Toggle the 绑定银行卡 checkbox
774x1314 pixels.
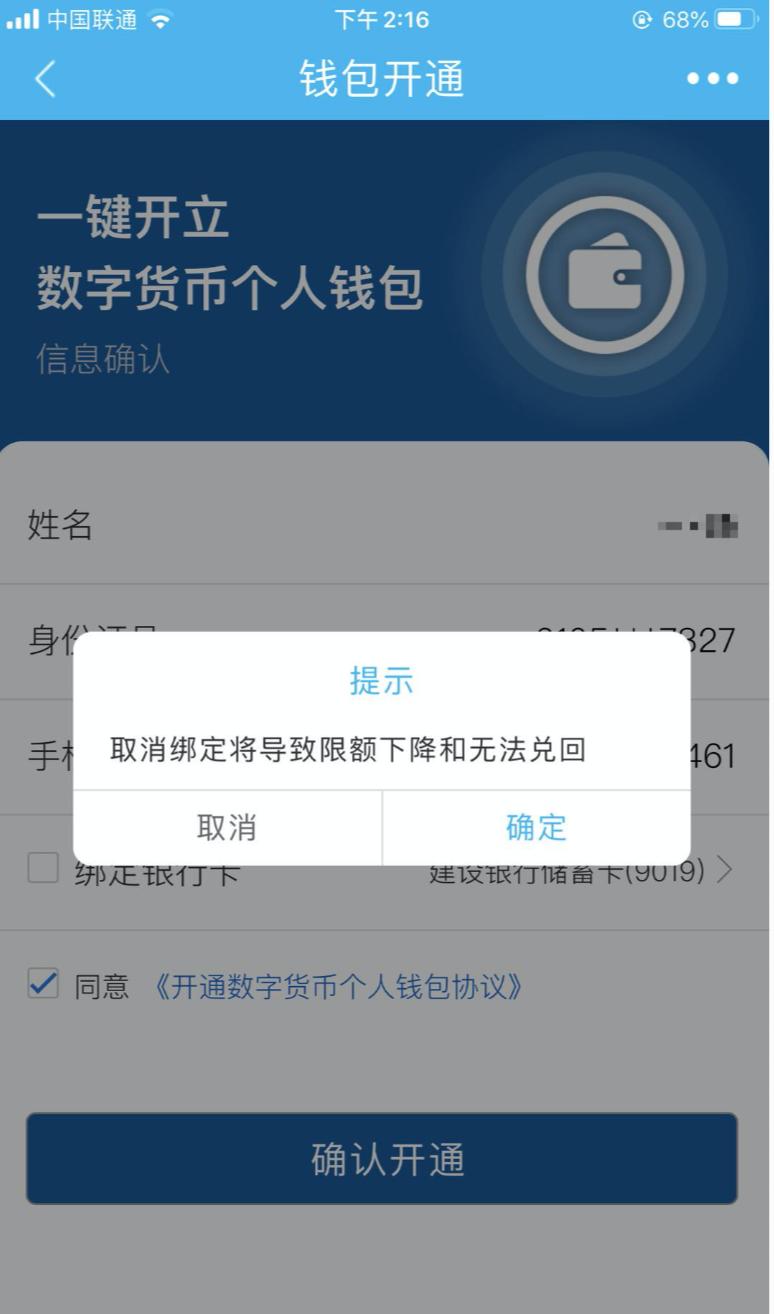(43, 870)
